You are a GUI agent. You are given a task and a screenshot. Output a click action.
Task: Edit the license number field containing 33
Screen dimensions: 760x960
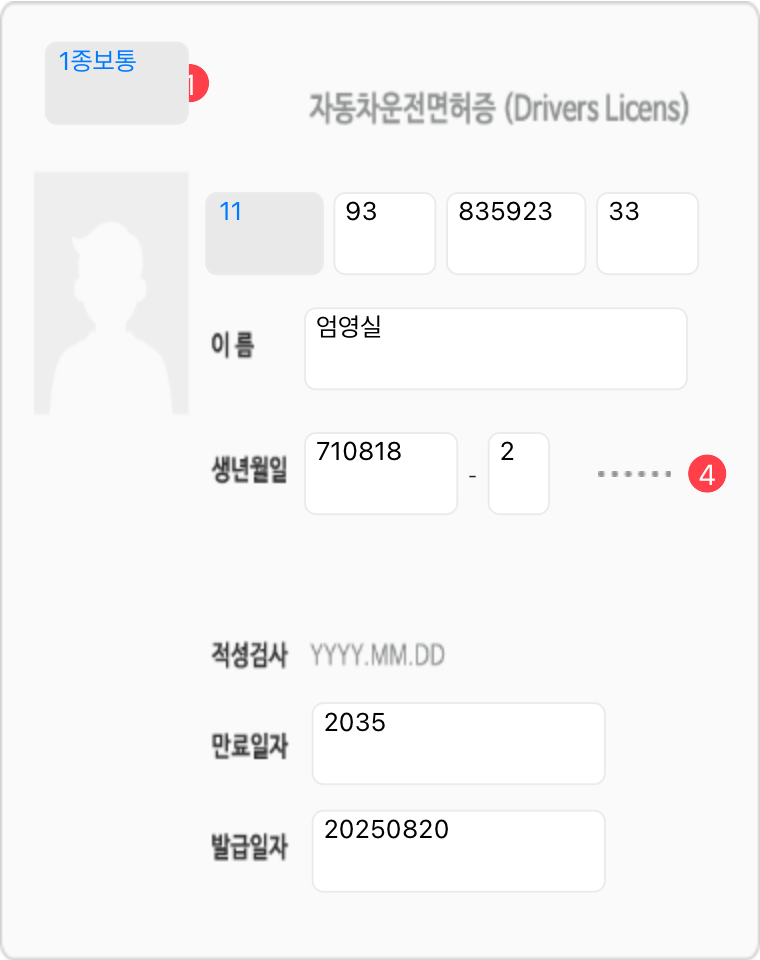point(647,233)
